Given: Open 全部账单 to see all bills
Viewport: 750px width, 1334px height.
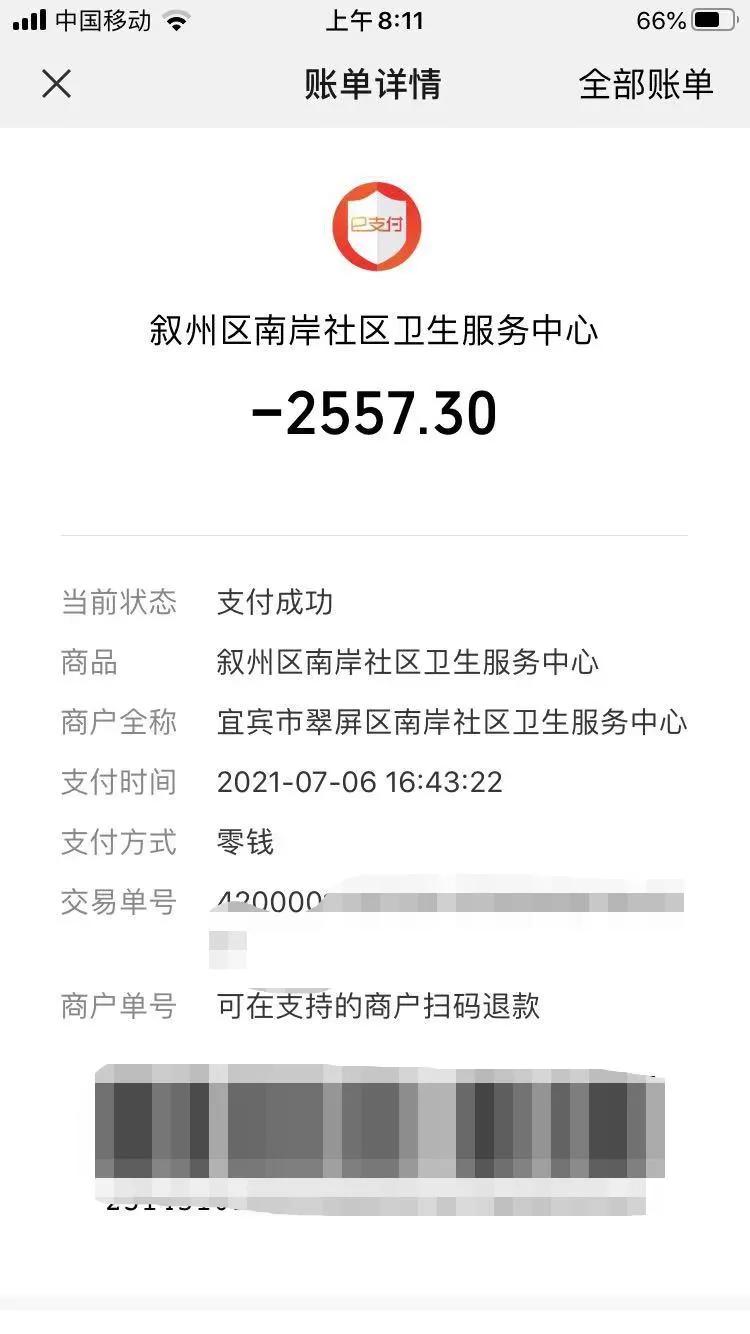Looking at the screenshot, I should point(645,85).
